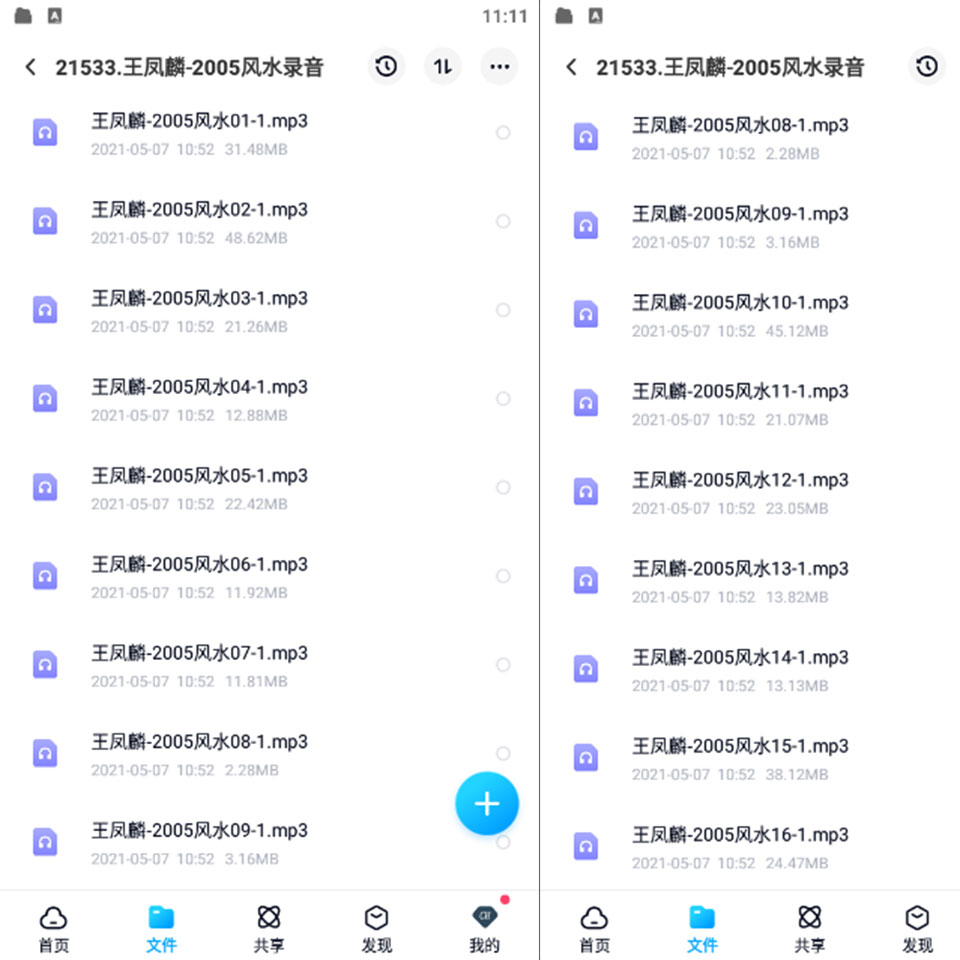
Task: Open 王凤麟-2005风水16-1.mp3
Action: click(750, 848)
